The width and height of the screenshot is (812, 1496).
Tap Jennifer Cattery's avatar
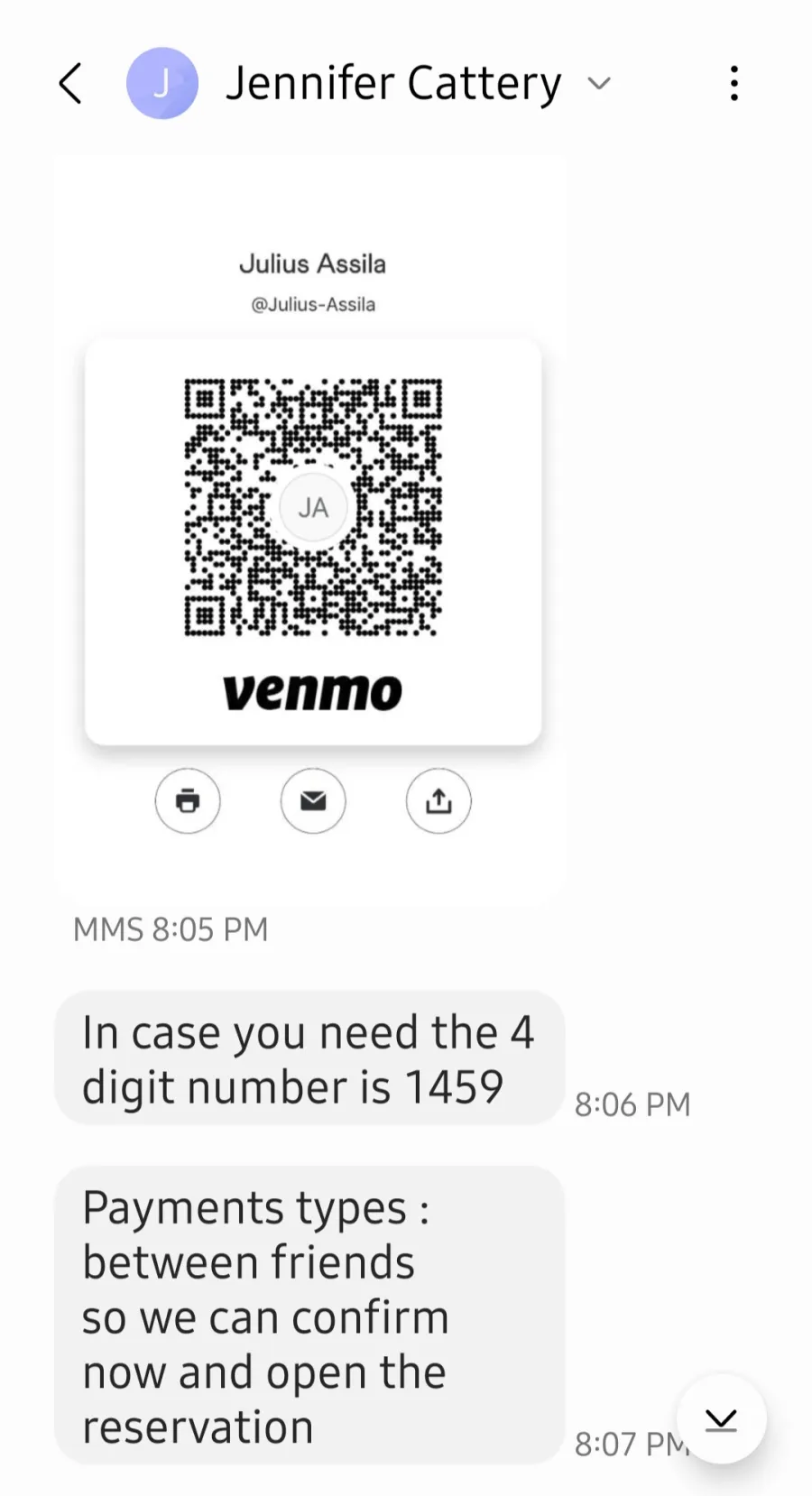tap(162, 84)
